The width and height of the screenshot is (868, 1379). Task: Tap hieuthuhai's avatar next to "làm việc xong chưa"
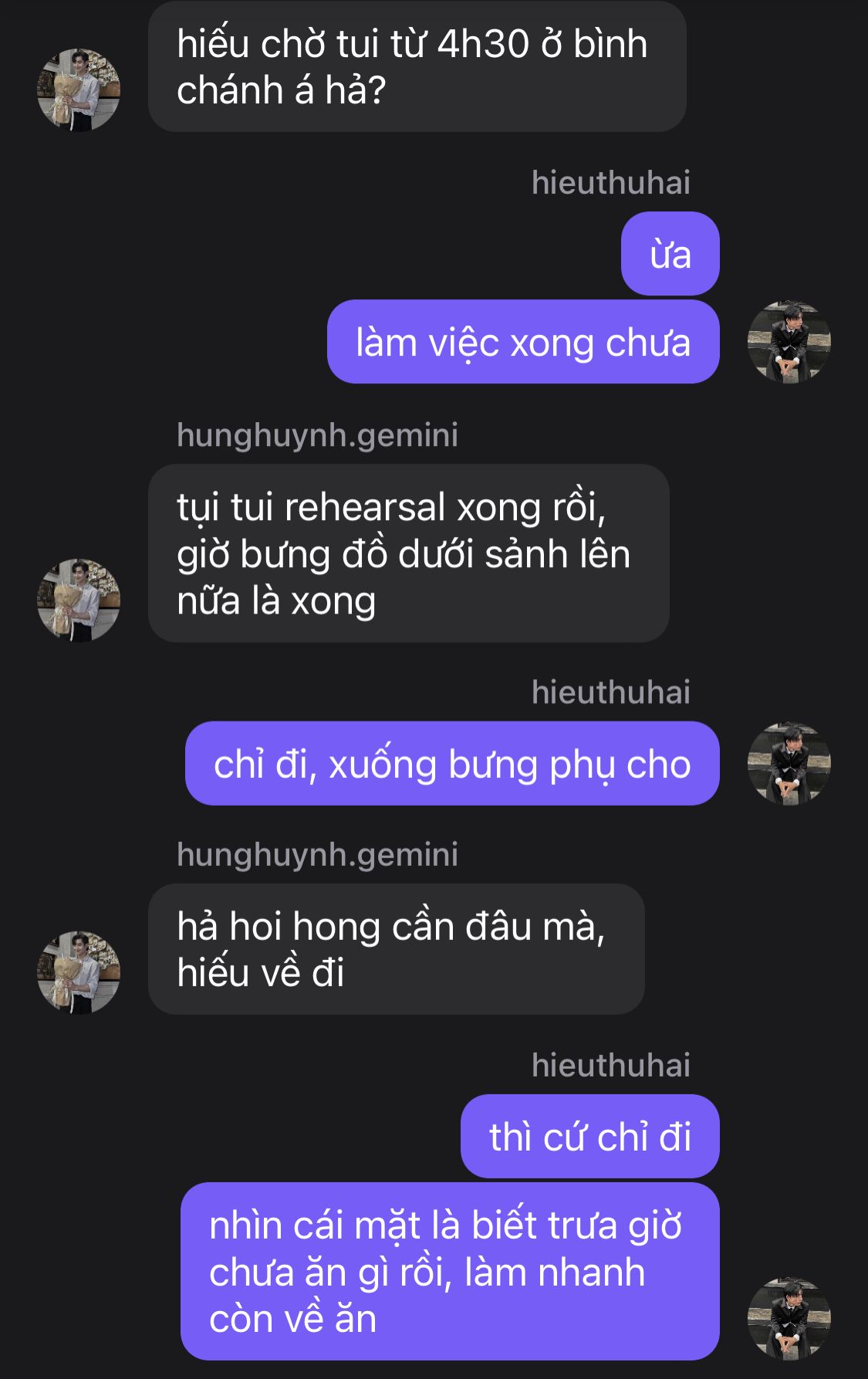tap(789, 342)
